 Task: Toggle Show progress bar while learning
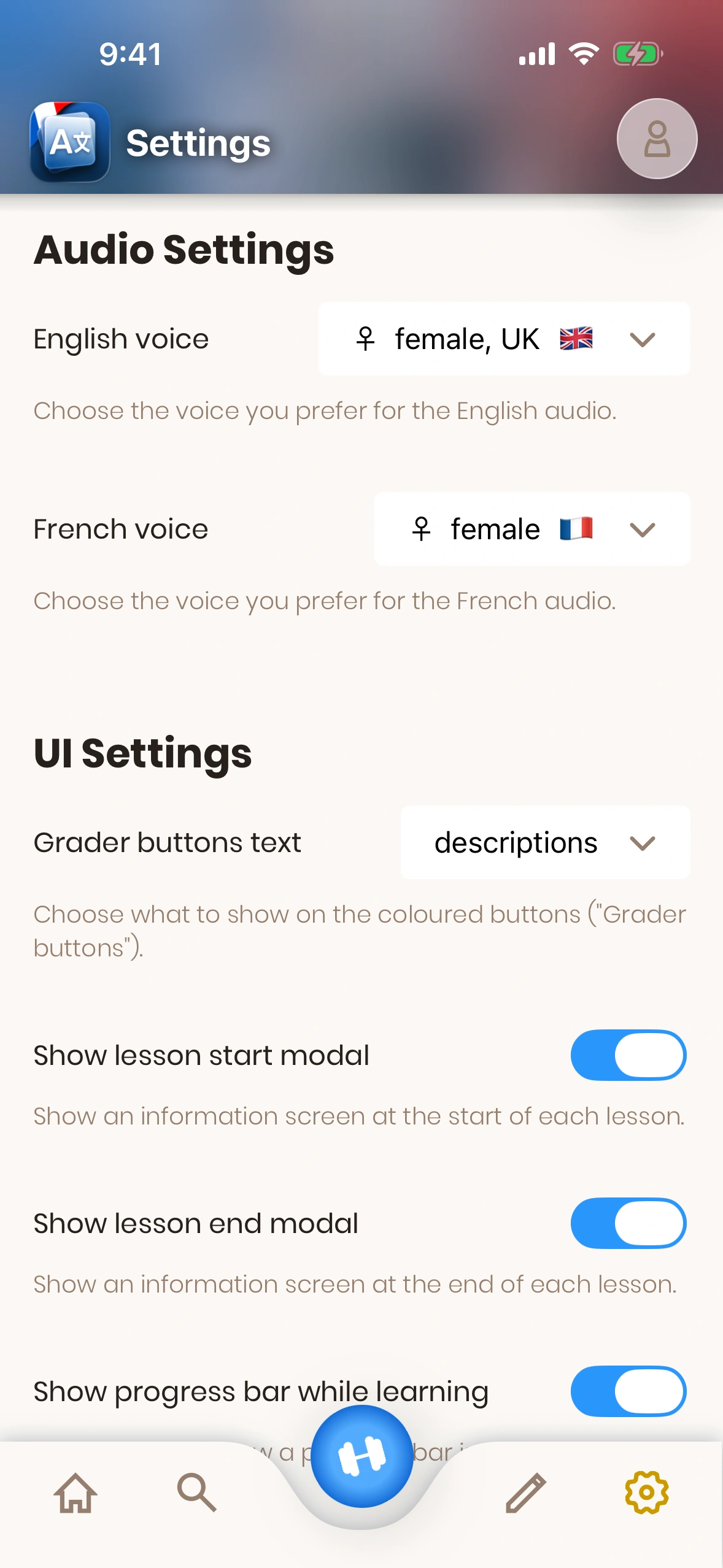(628, 1391)
